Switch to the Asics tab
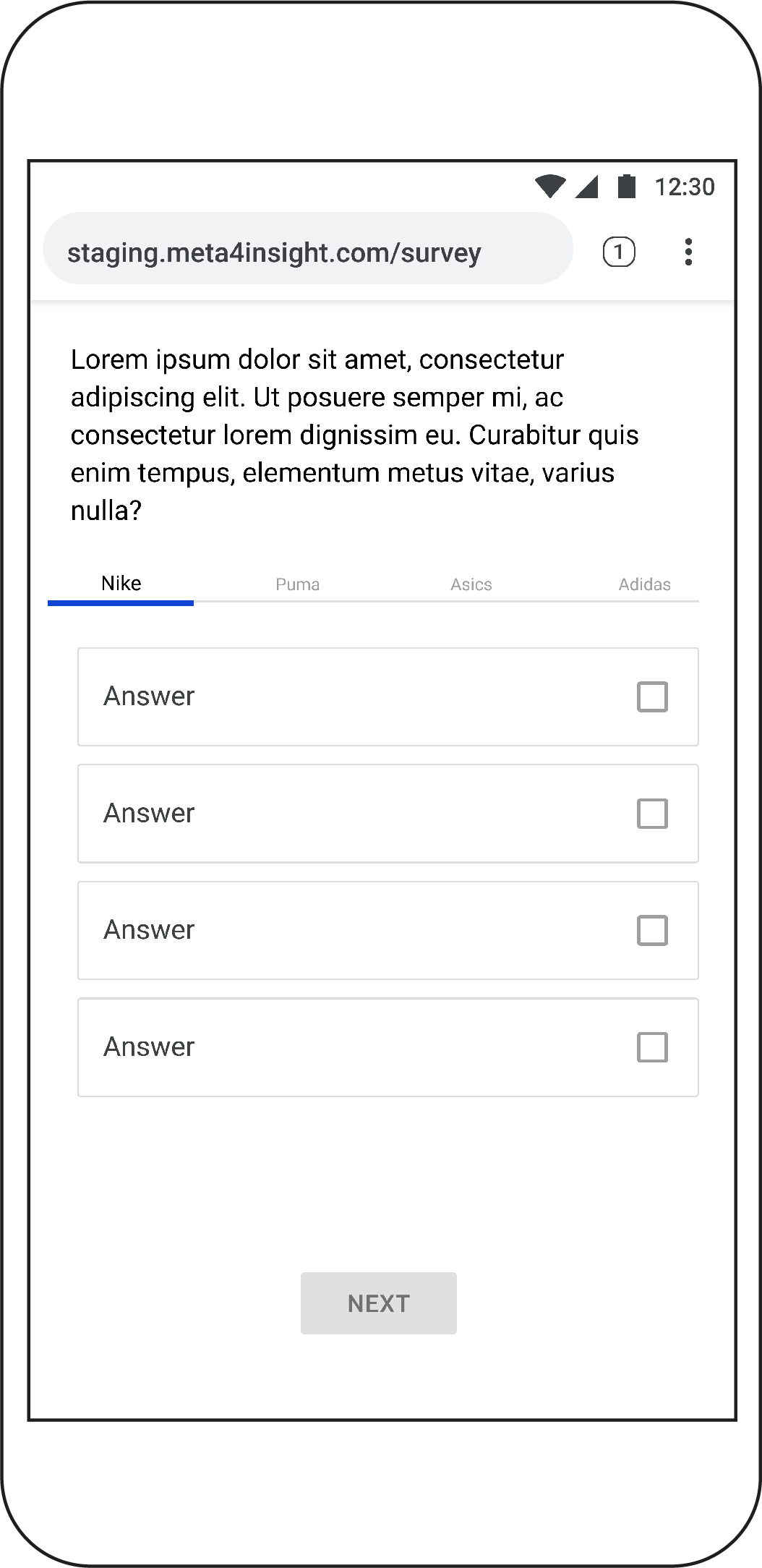This screenshot has width=762, height=1568. pos(471,584)
